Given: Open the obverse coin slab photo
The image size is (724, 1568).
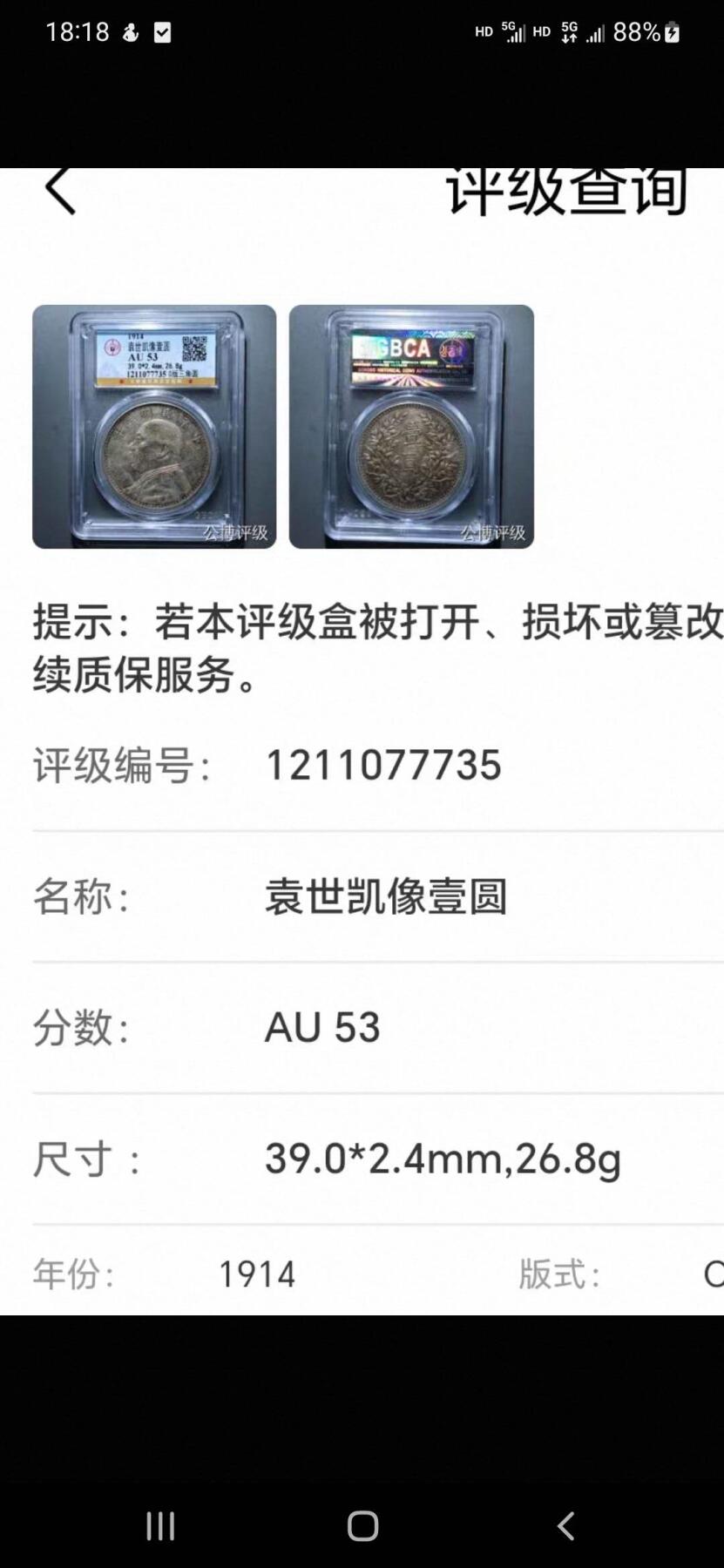Looking at the screenshot, I should (x=153, y=427).
